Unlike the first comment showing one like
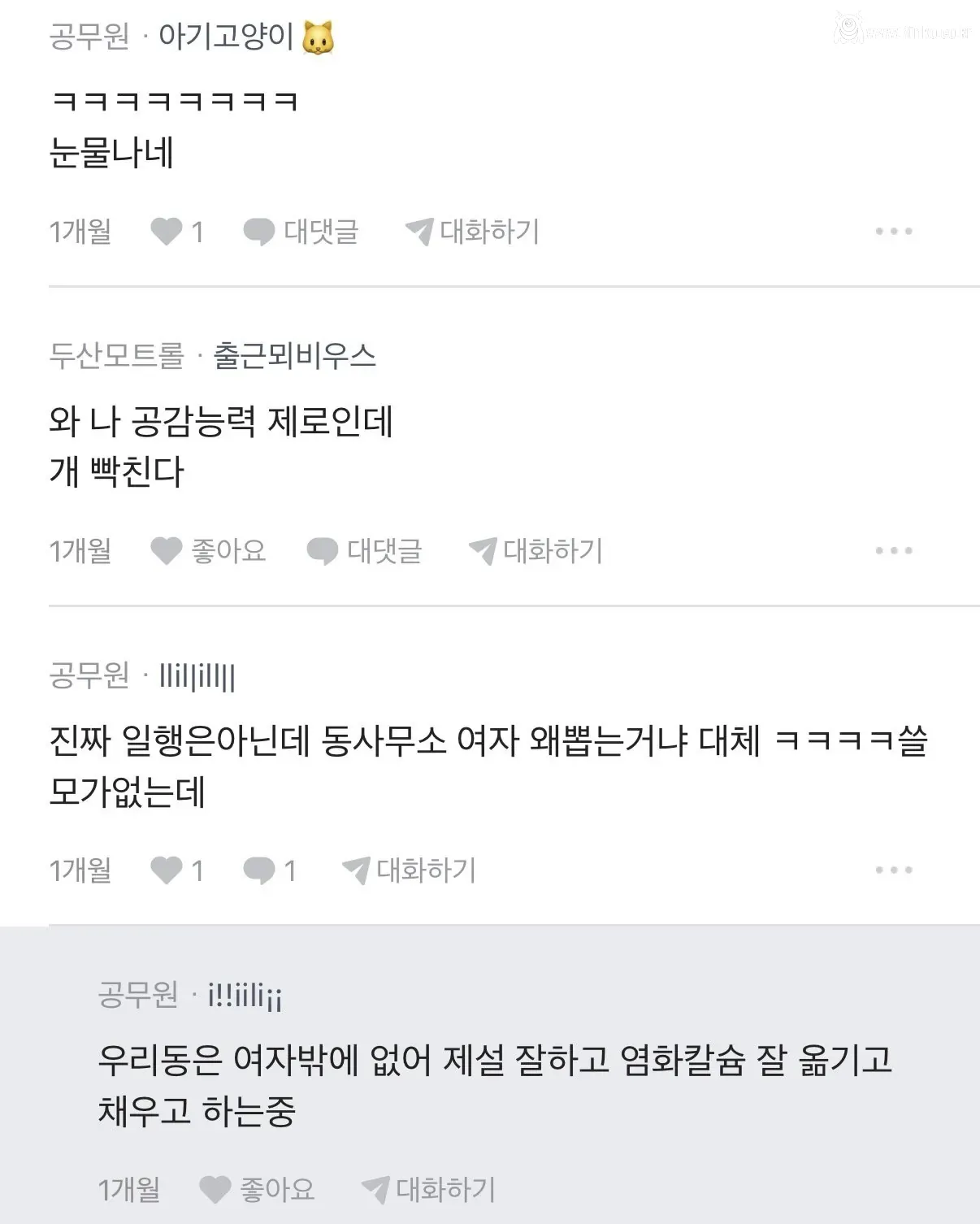Screen dimensions: 980x1224 click(168, 232)
